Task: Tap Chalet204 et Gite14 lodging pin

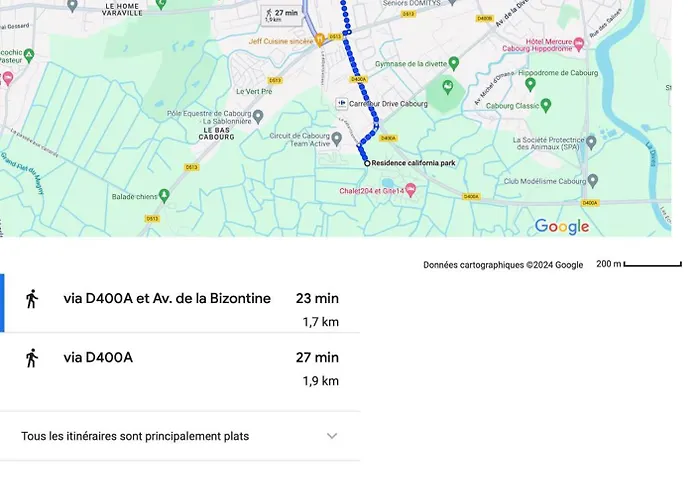Action: (x=410, y=190)
